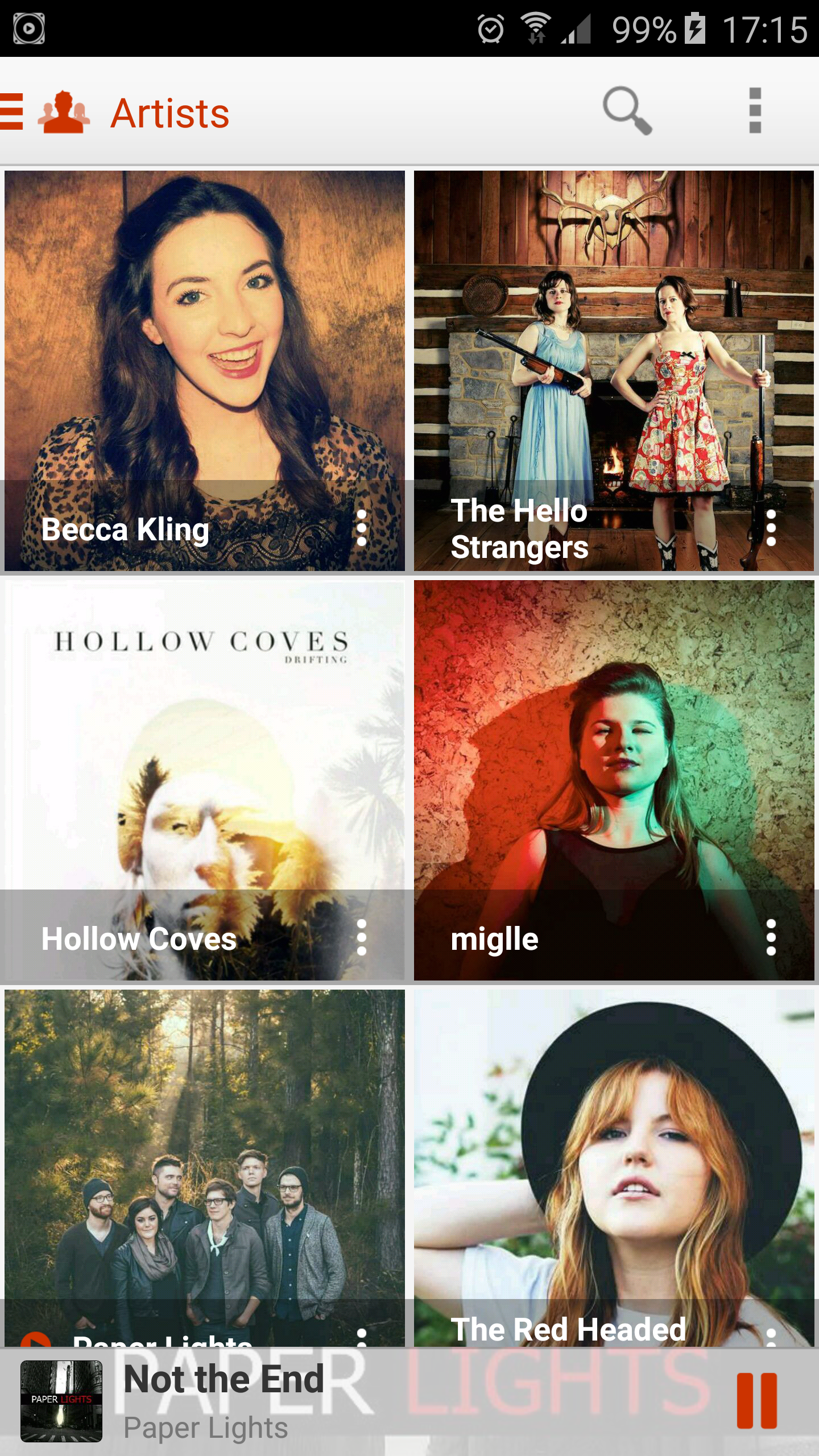Viewport: 819px width, 1456px height.
Task: Open Becca Kling artist page
Action: tap(205, 341)
